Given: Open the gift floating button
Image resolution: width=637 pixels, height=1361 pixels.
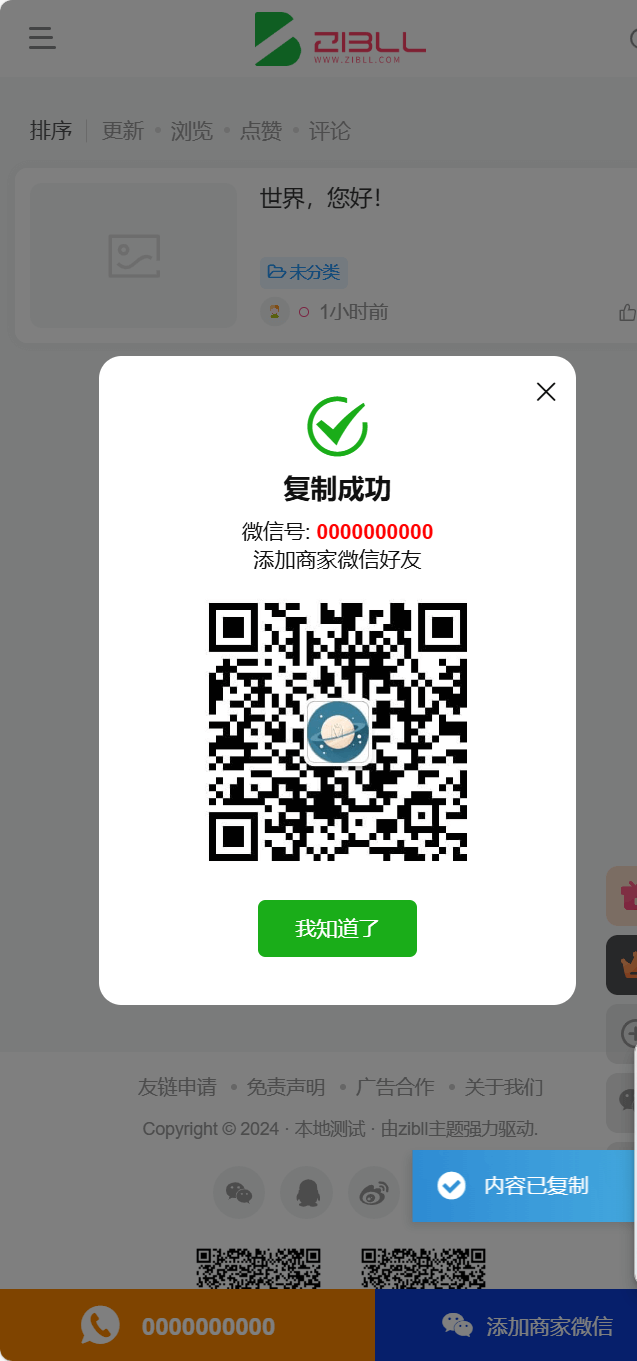Looking at the screenshot, I should 624,895.
